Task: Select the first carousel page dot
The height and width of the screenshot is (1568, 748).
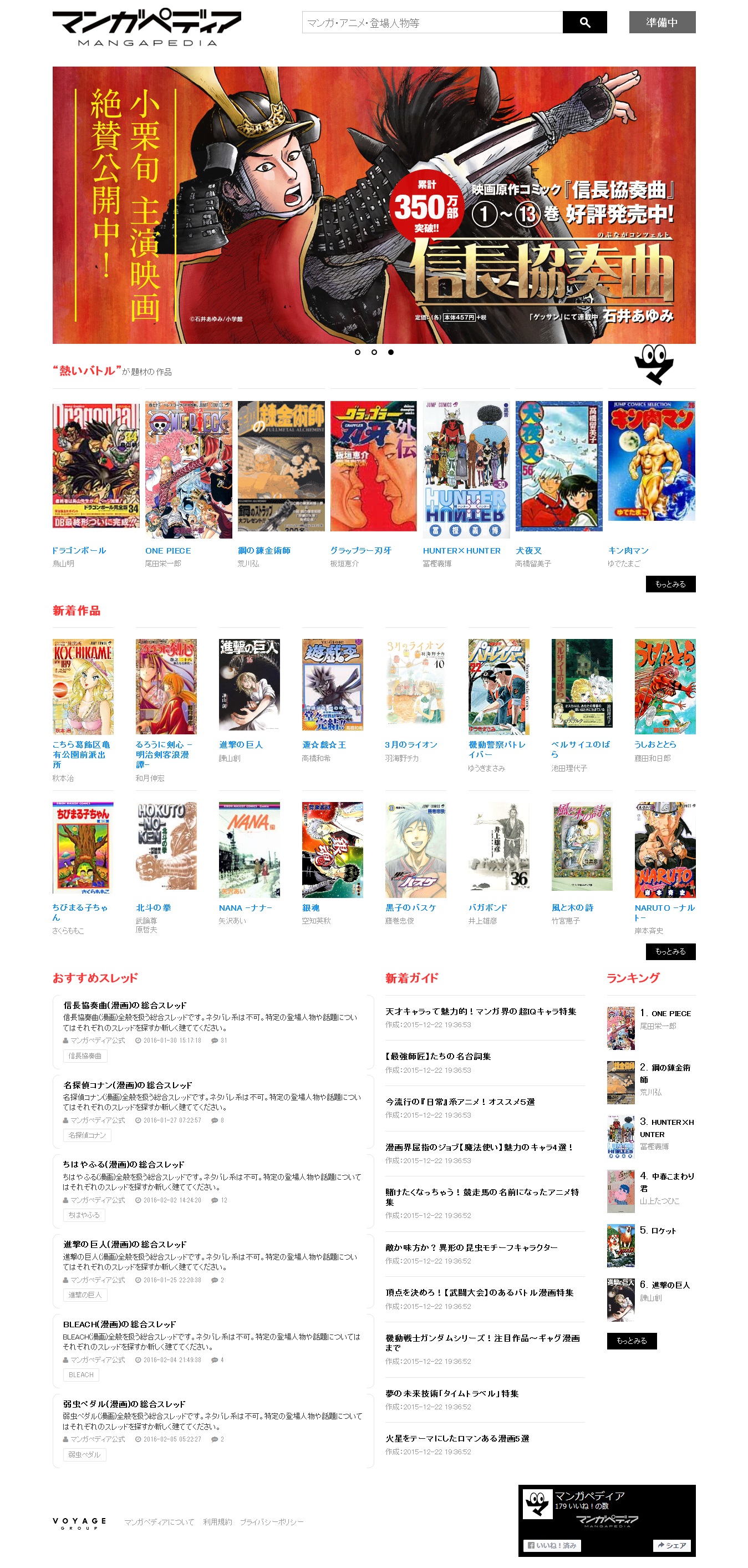Action: tap(357, 352)
